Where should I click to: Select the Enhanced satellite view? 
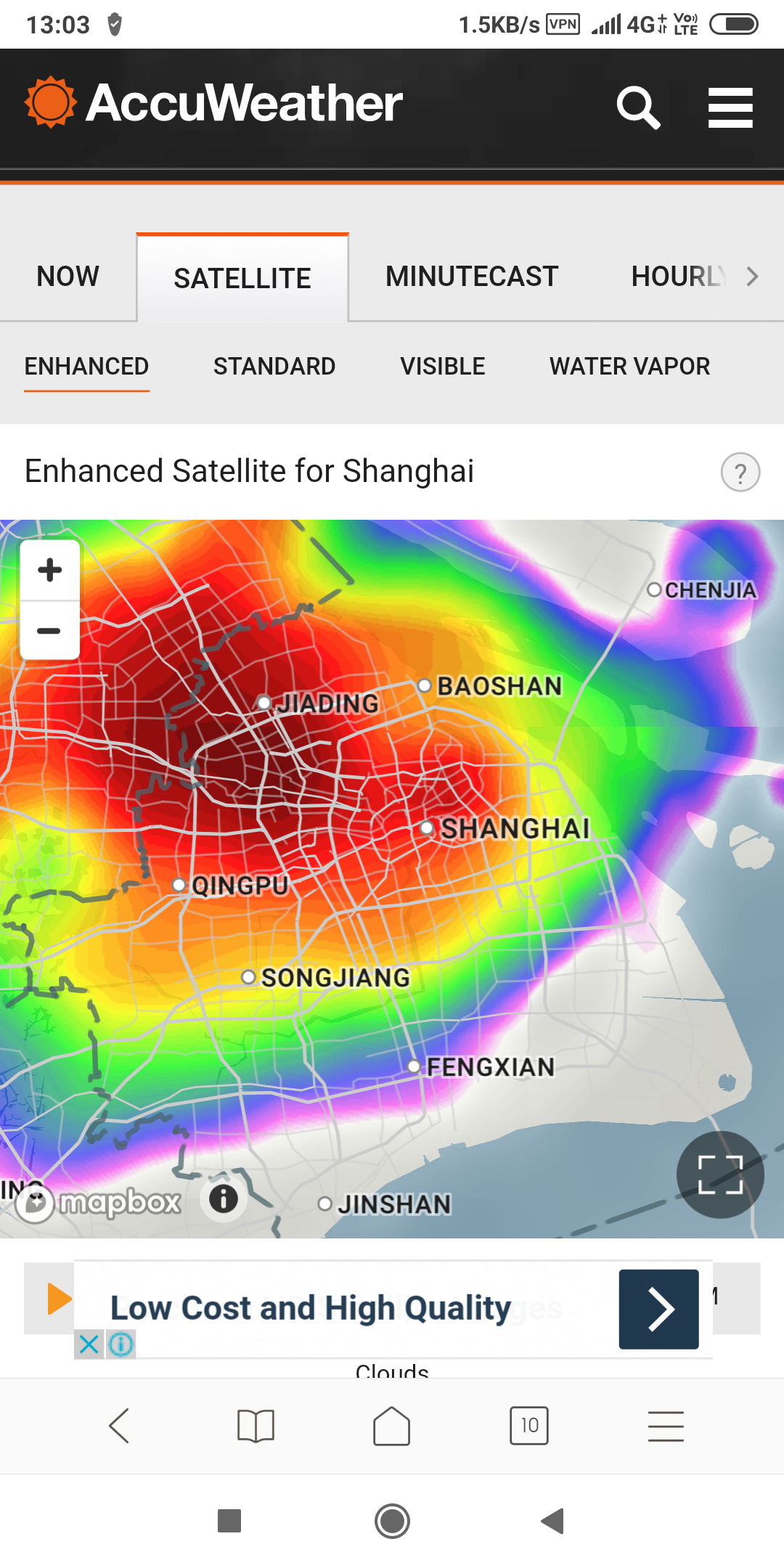coord(86,367)
